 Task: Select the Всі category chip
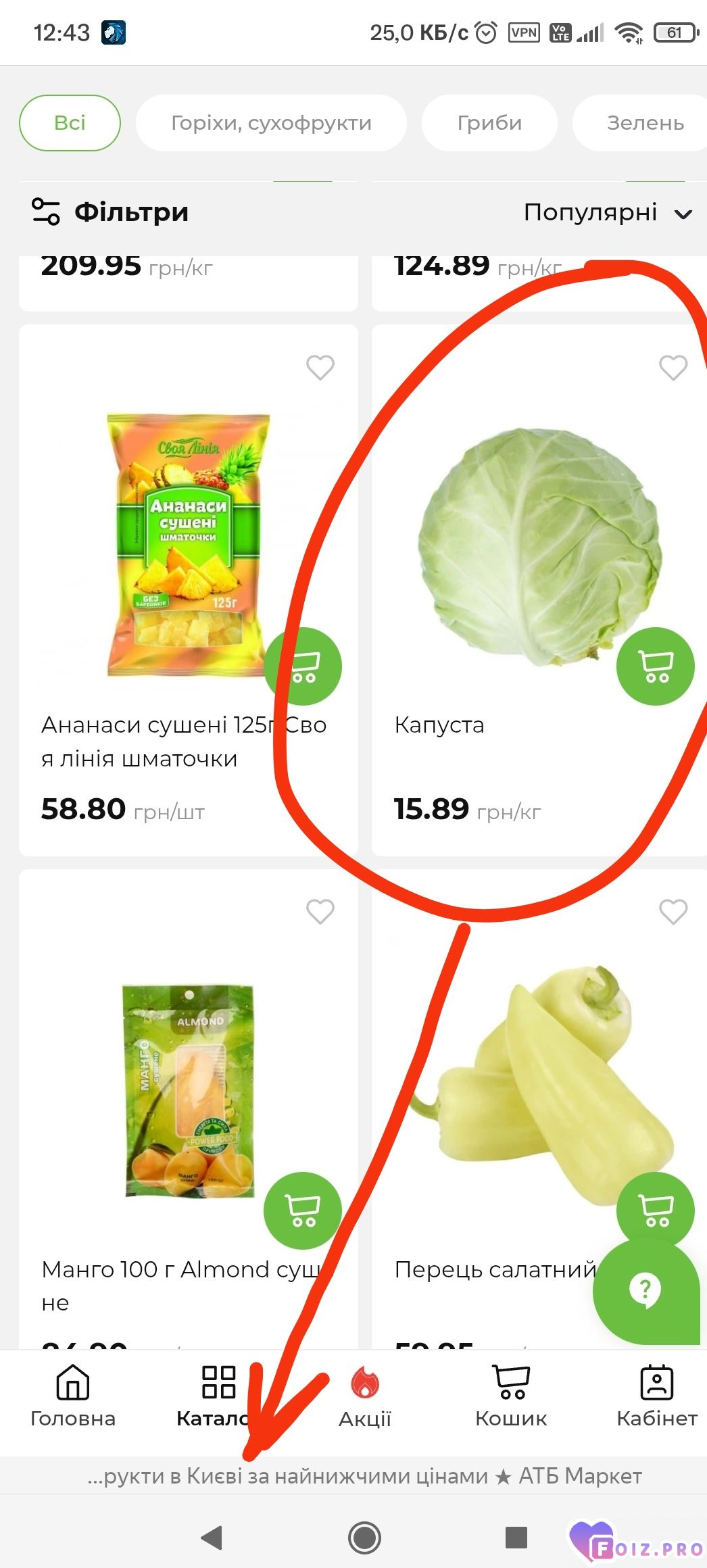click(70, 123)
